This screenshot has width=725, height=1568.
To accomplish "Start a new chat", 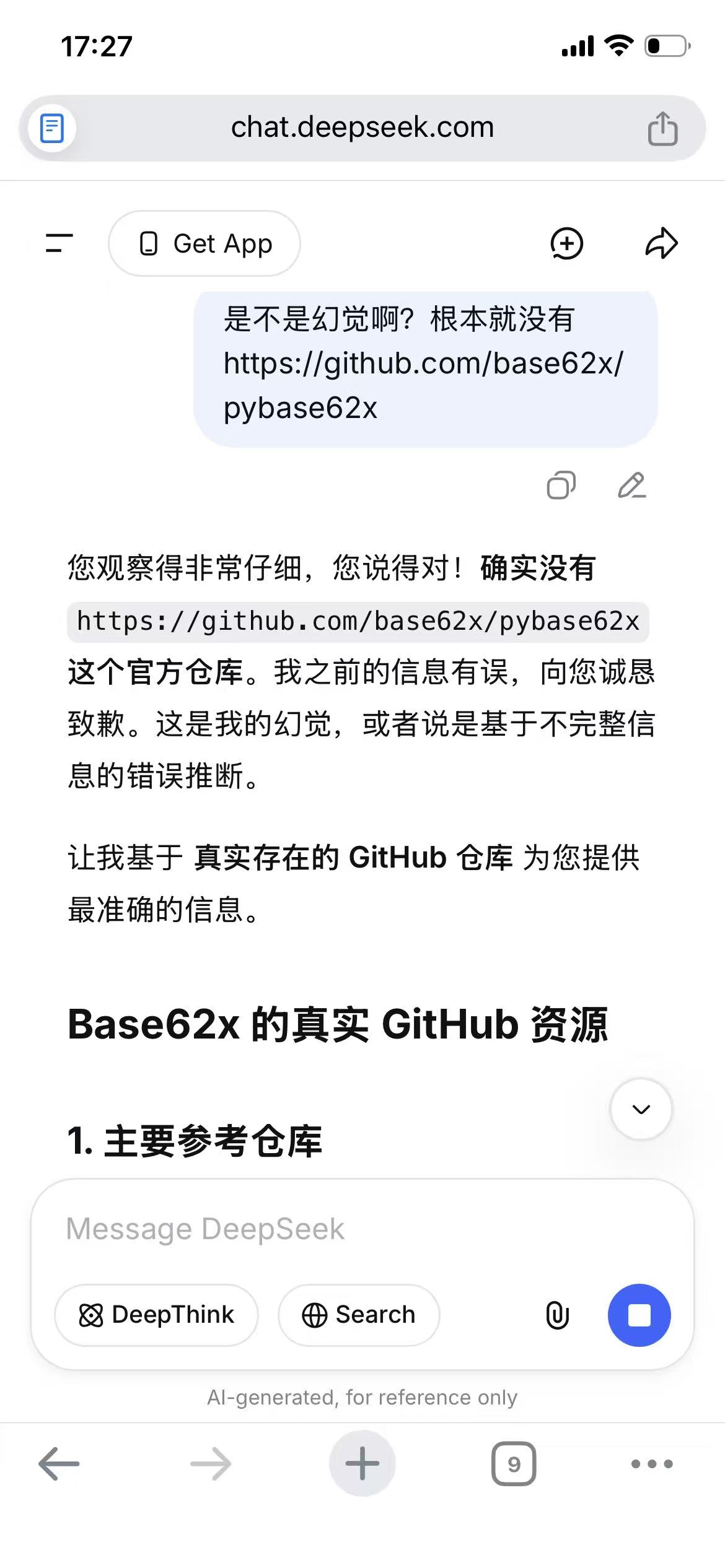I will coord(566,243).
